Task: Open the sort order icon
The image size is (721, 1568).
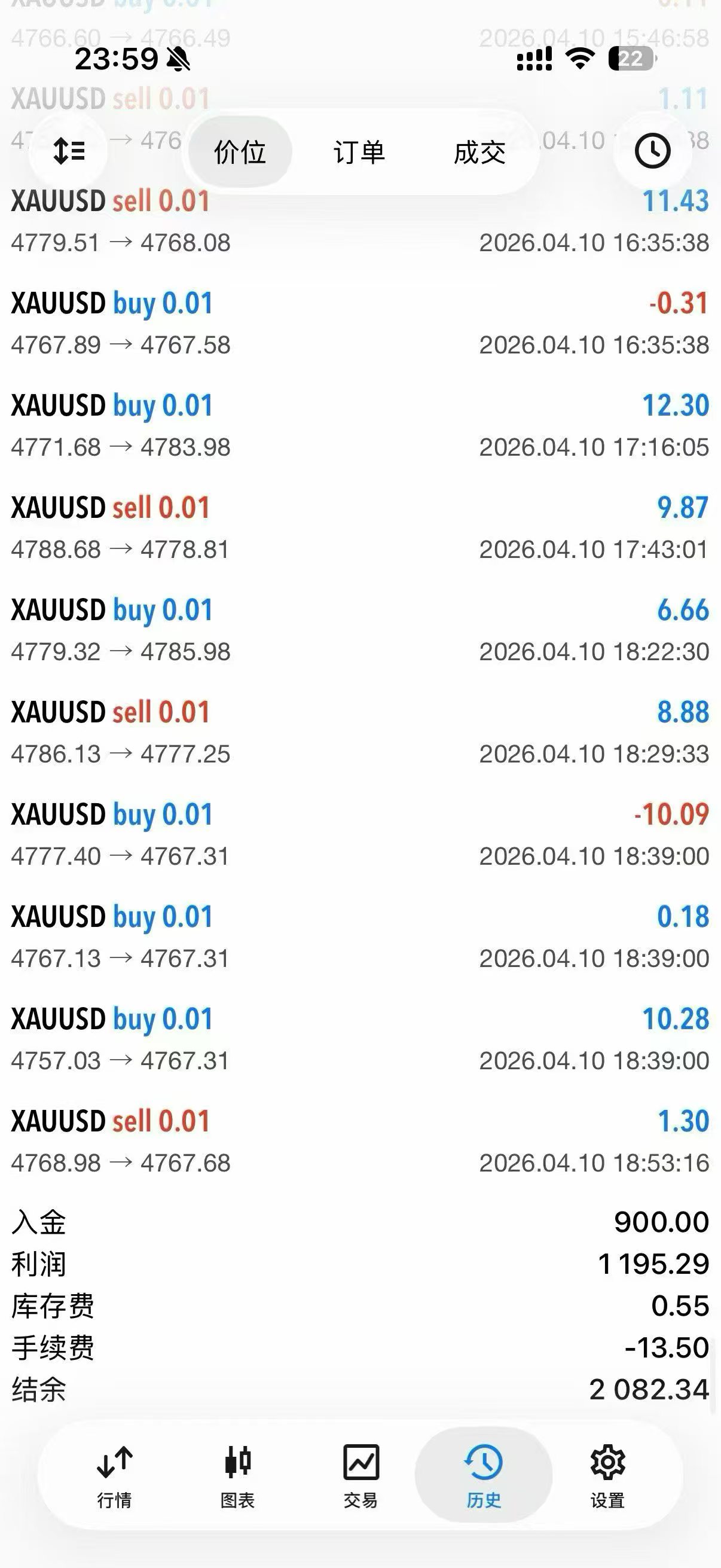Action: point(69,151)
